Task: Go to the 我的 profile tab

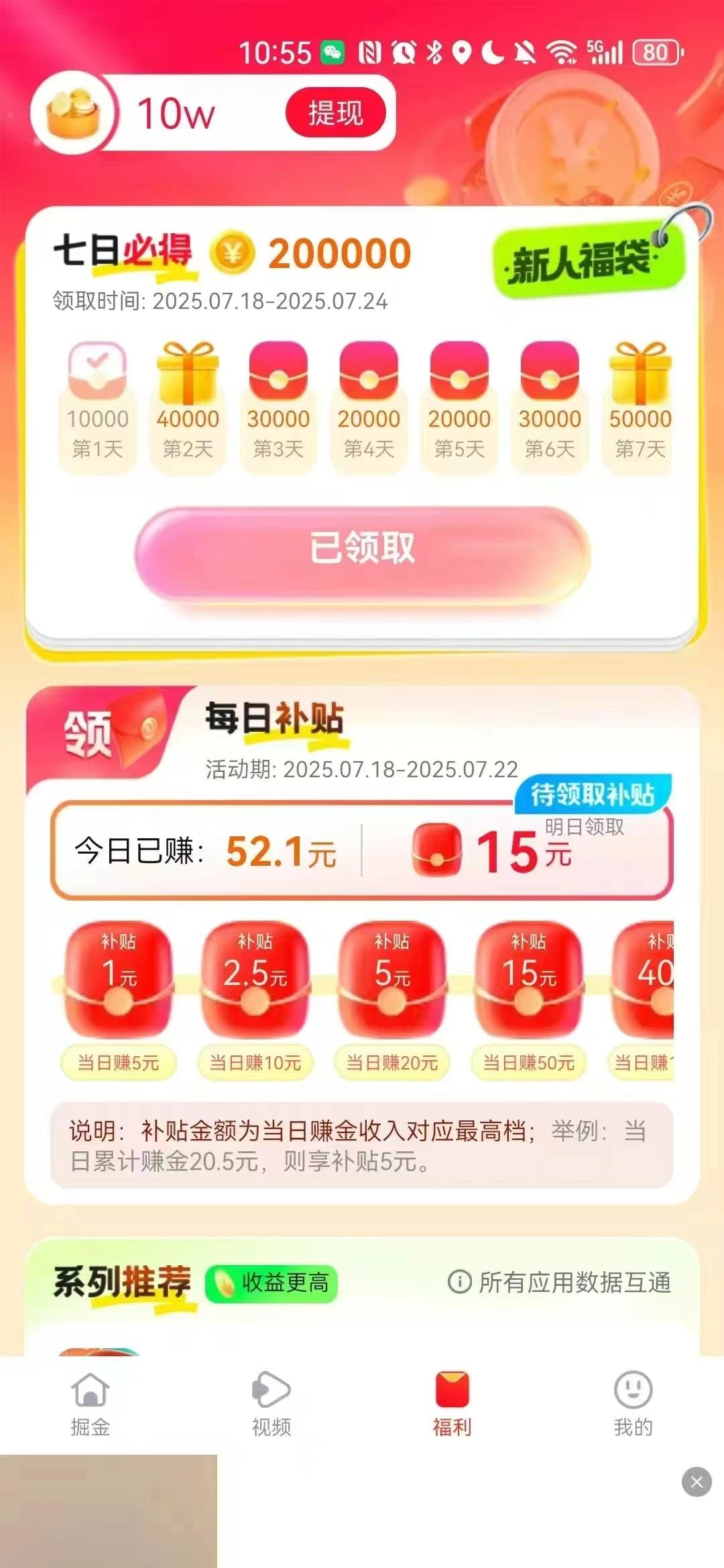Action: coord(633,1404)
